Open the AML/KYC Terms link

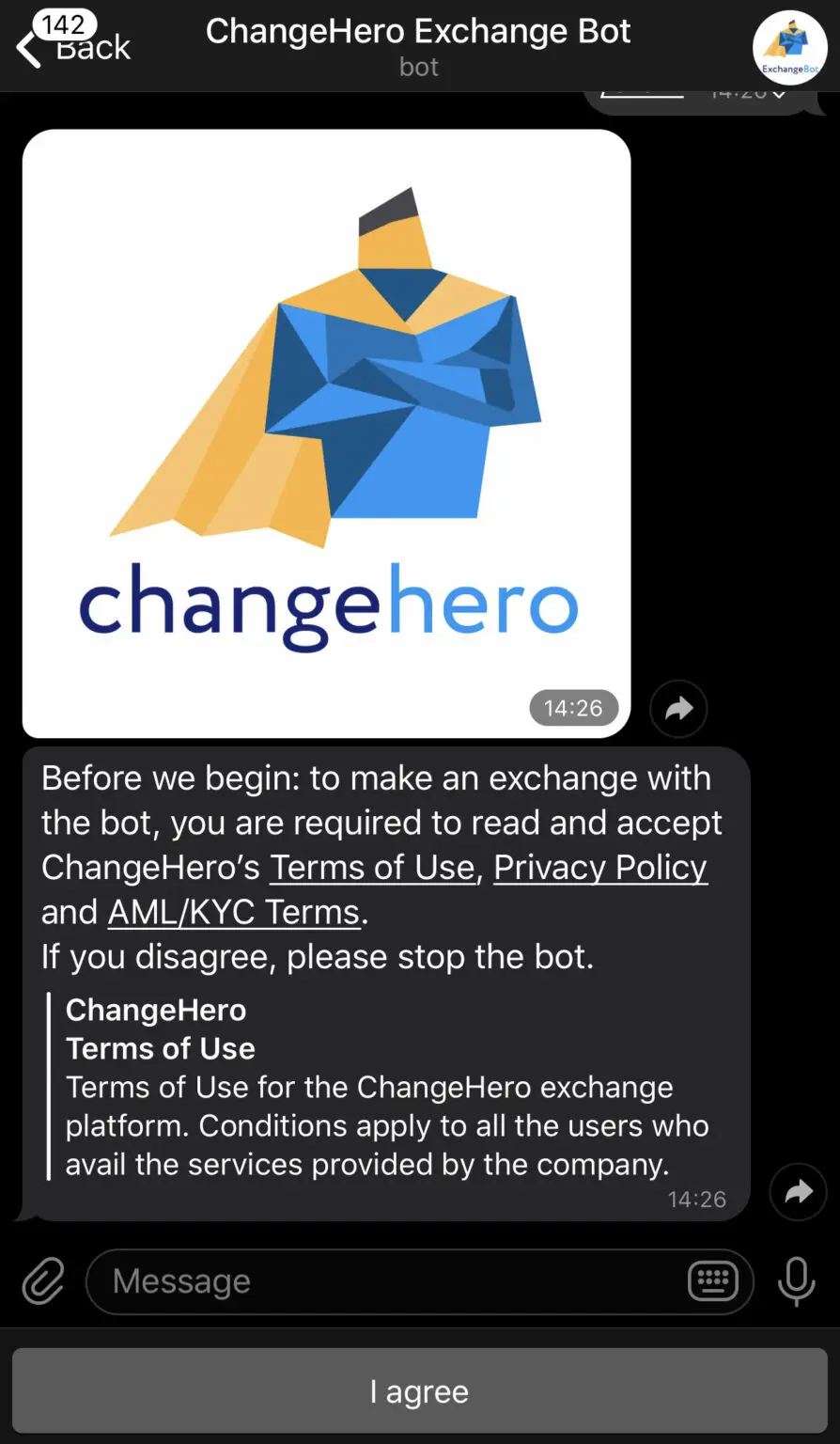click(x=234, y=912)
